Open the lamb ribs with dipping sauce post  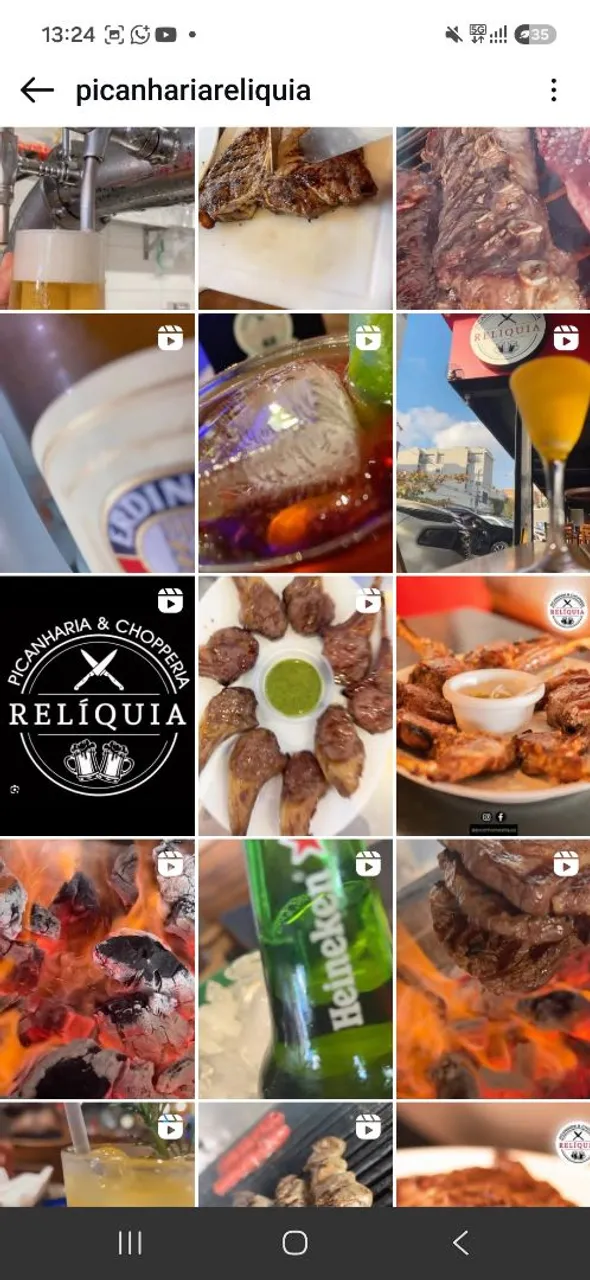[x=493, y=705]
